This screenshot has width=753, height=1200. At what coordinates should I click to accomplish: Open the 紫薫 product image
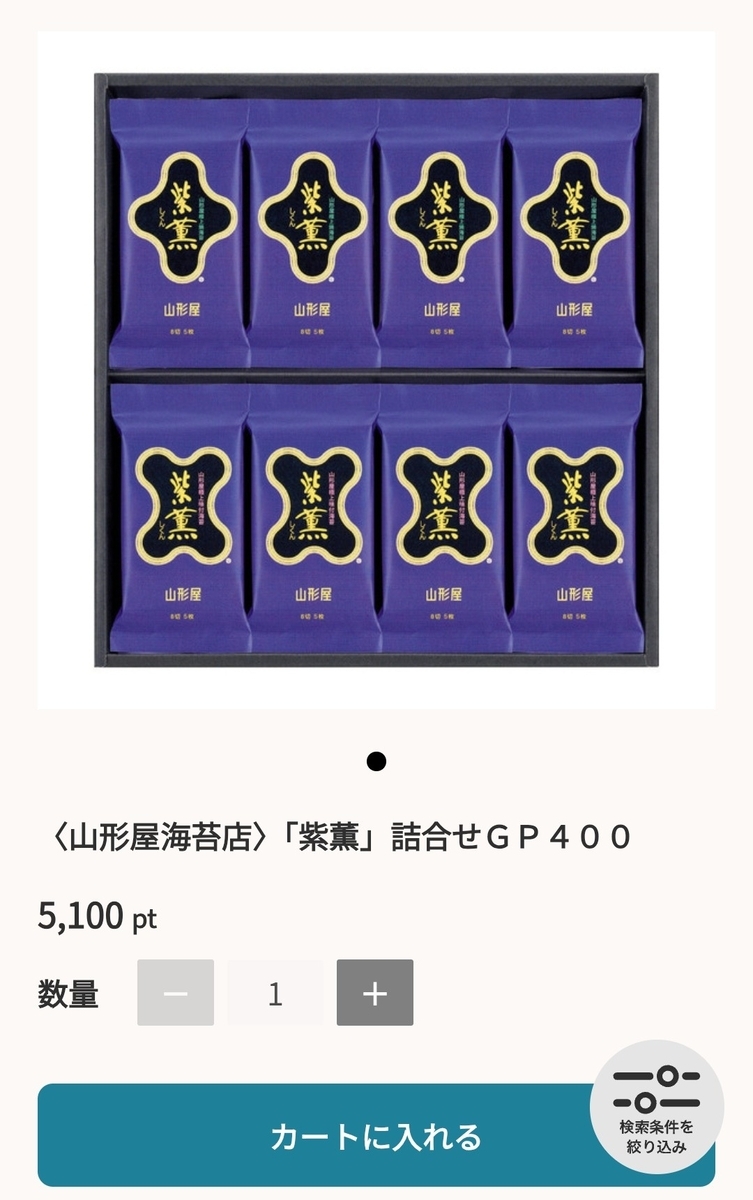(x=376, y=370)
